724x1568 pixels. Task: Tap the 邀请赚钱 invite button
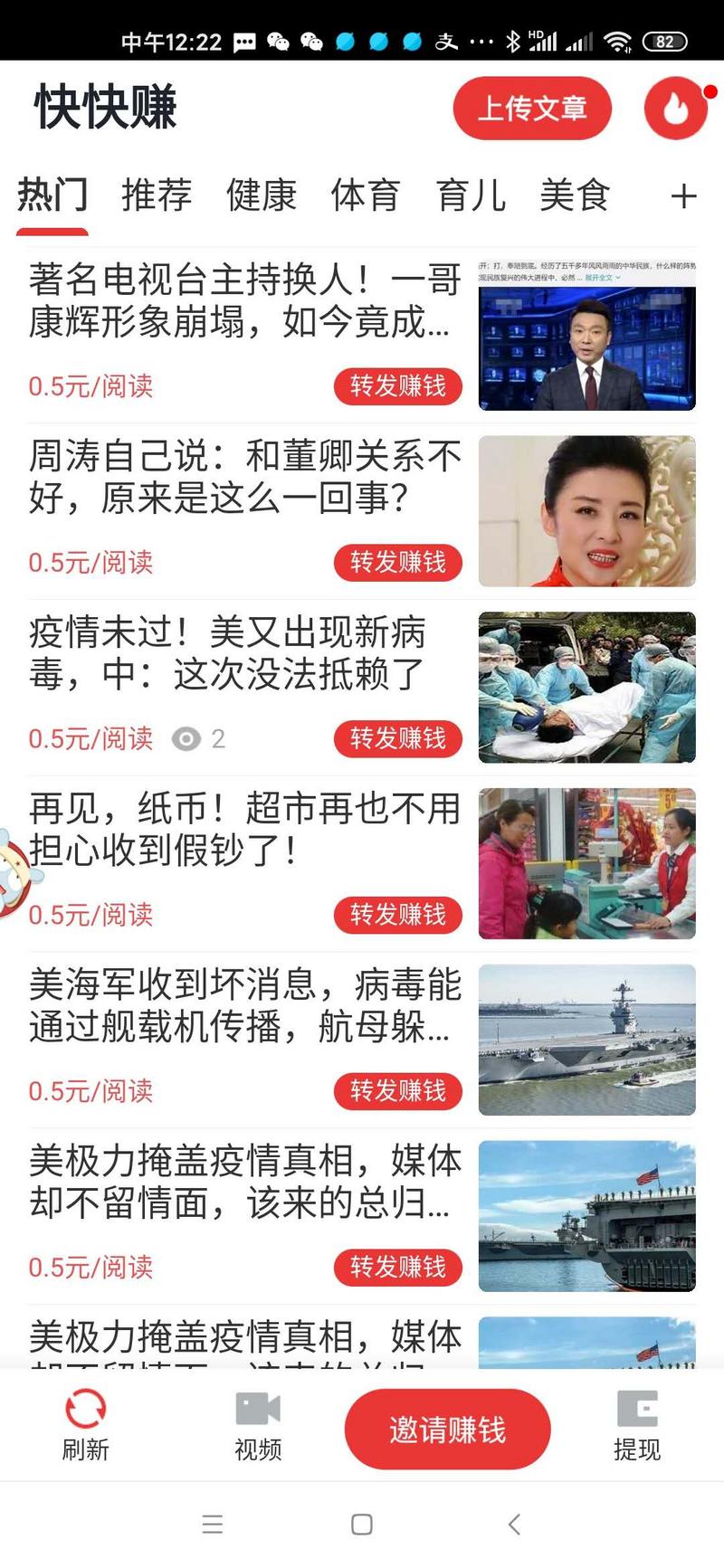[447, 1430]
